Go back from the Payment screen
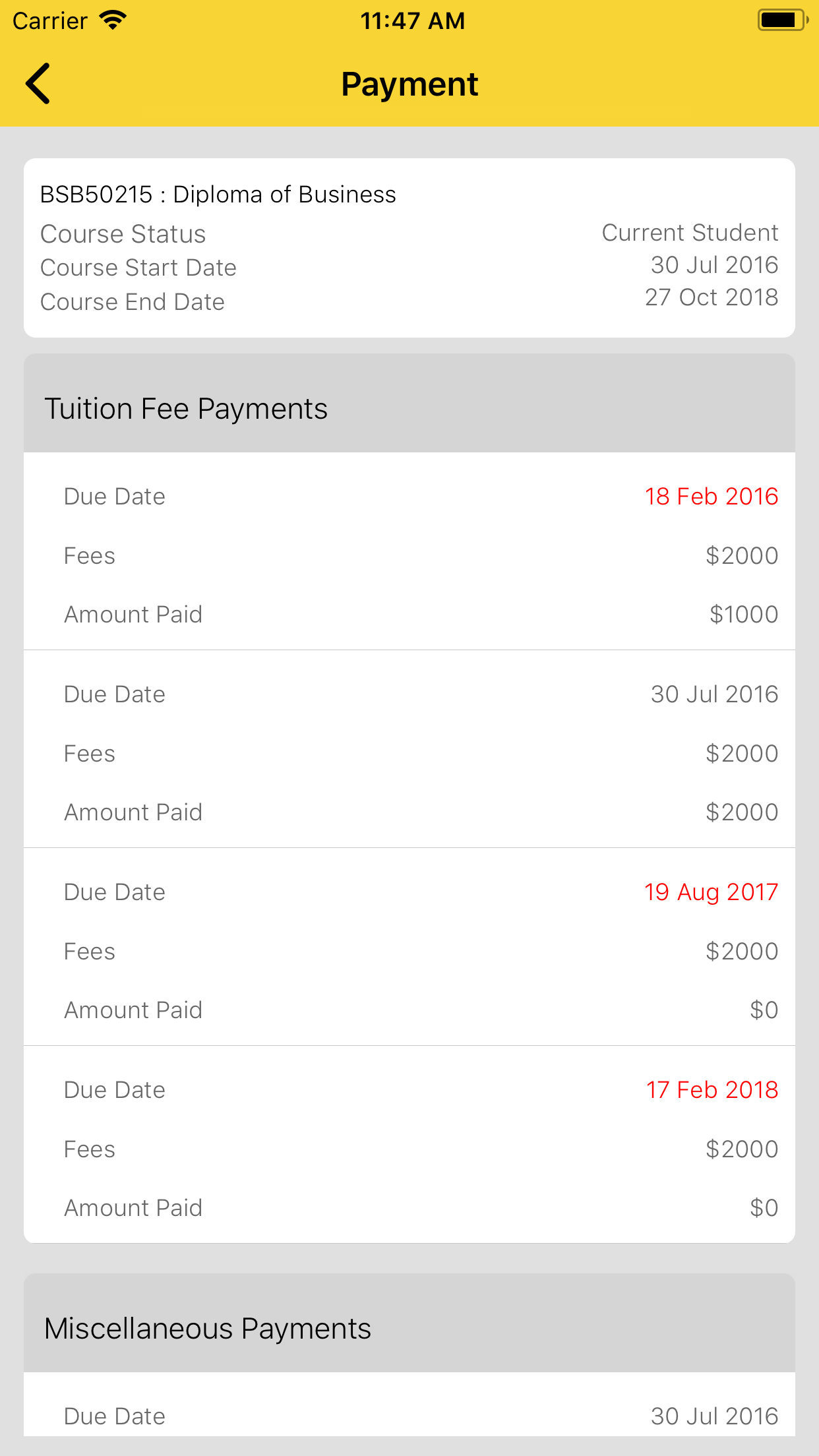Viewport: 819px width, 1456px height. (x=38, y=84)
